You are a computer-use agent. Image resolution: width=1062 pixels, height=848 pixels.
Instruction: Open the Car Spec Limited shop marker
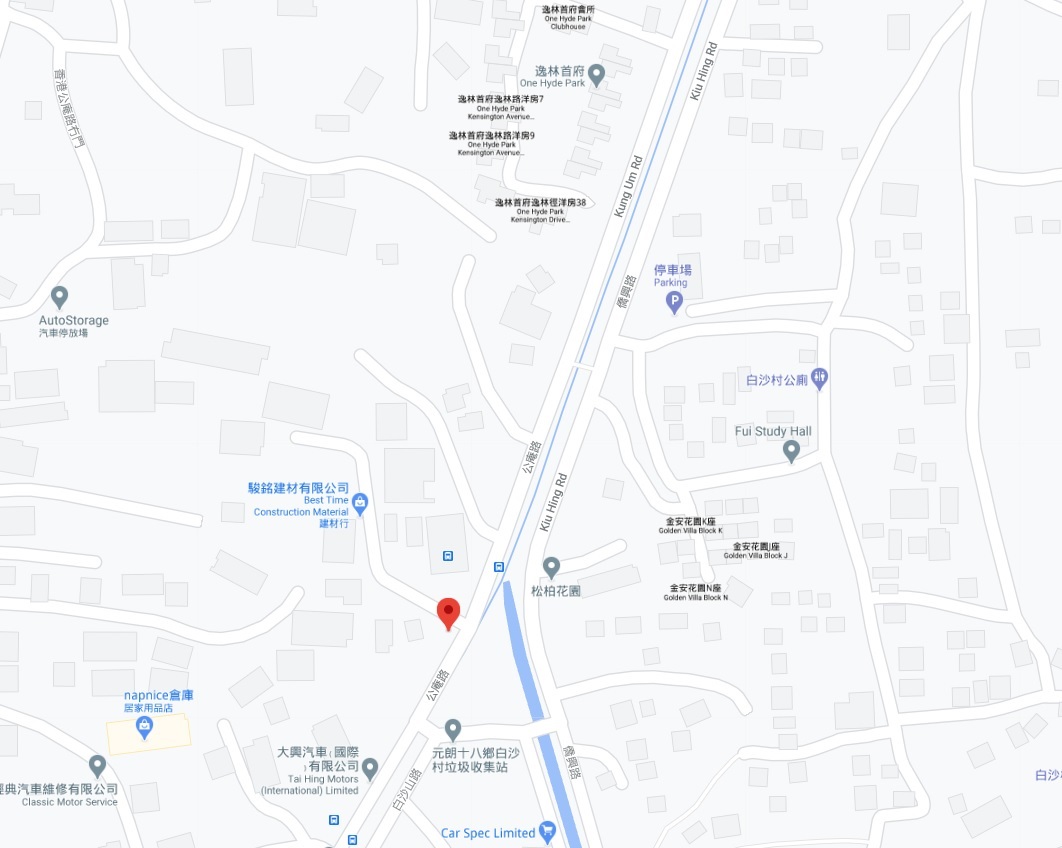(547, 831)
